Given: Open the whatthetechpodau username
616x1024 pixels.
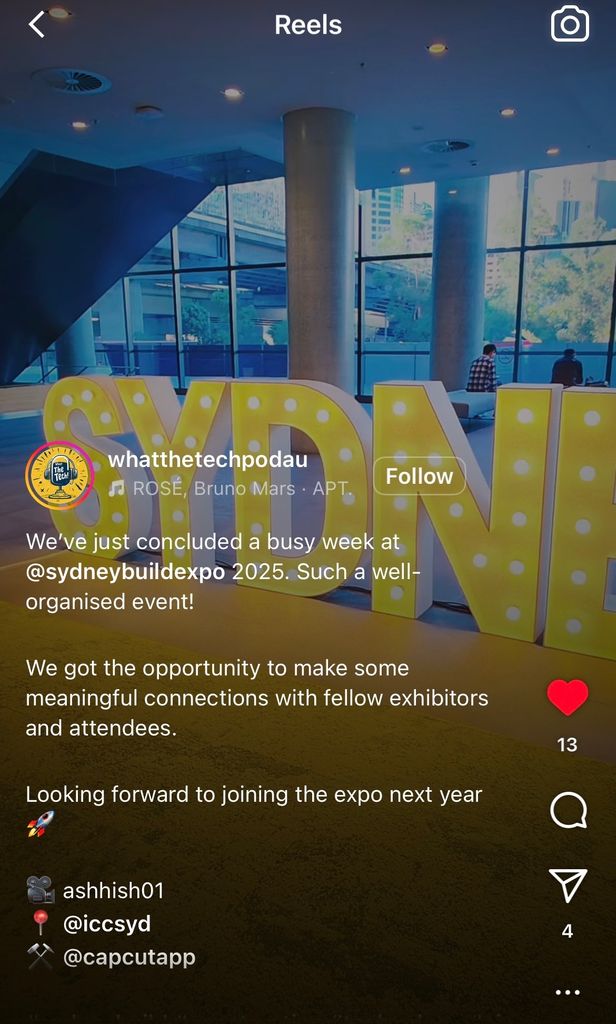Looking at the screenshot, I should tap(208, 459).
